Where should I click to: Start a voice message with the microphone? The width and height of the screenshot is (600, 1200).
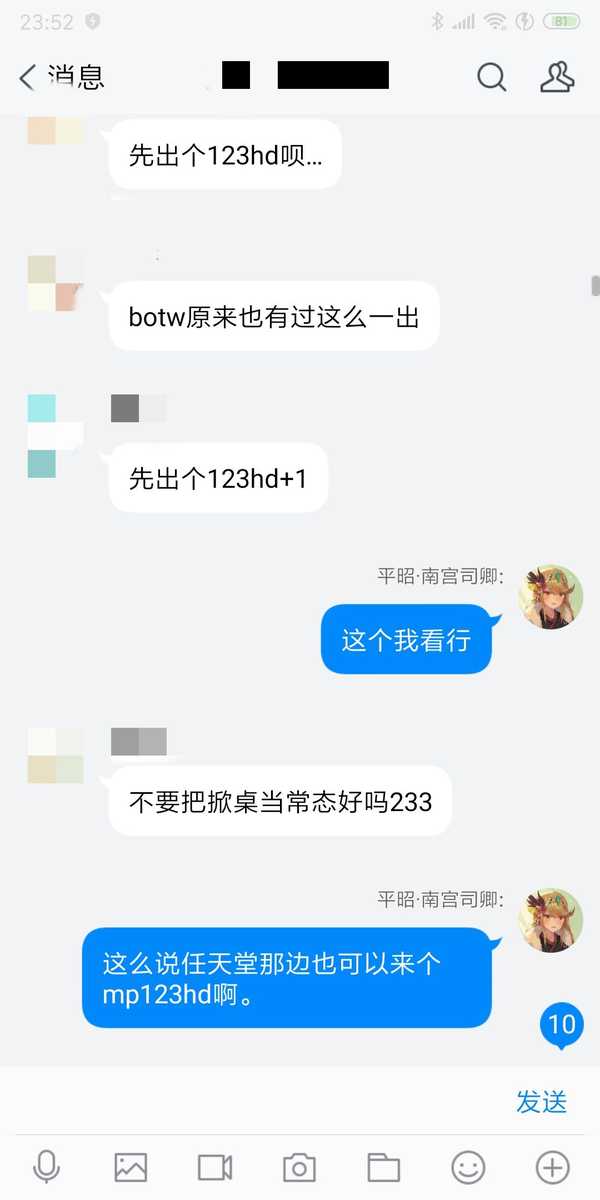pyautogui.click(x=46, y=1166)
